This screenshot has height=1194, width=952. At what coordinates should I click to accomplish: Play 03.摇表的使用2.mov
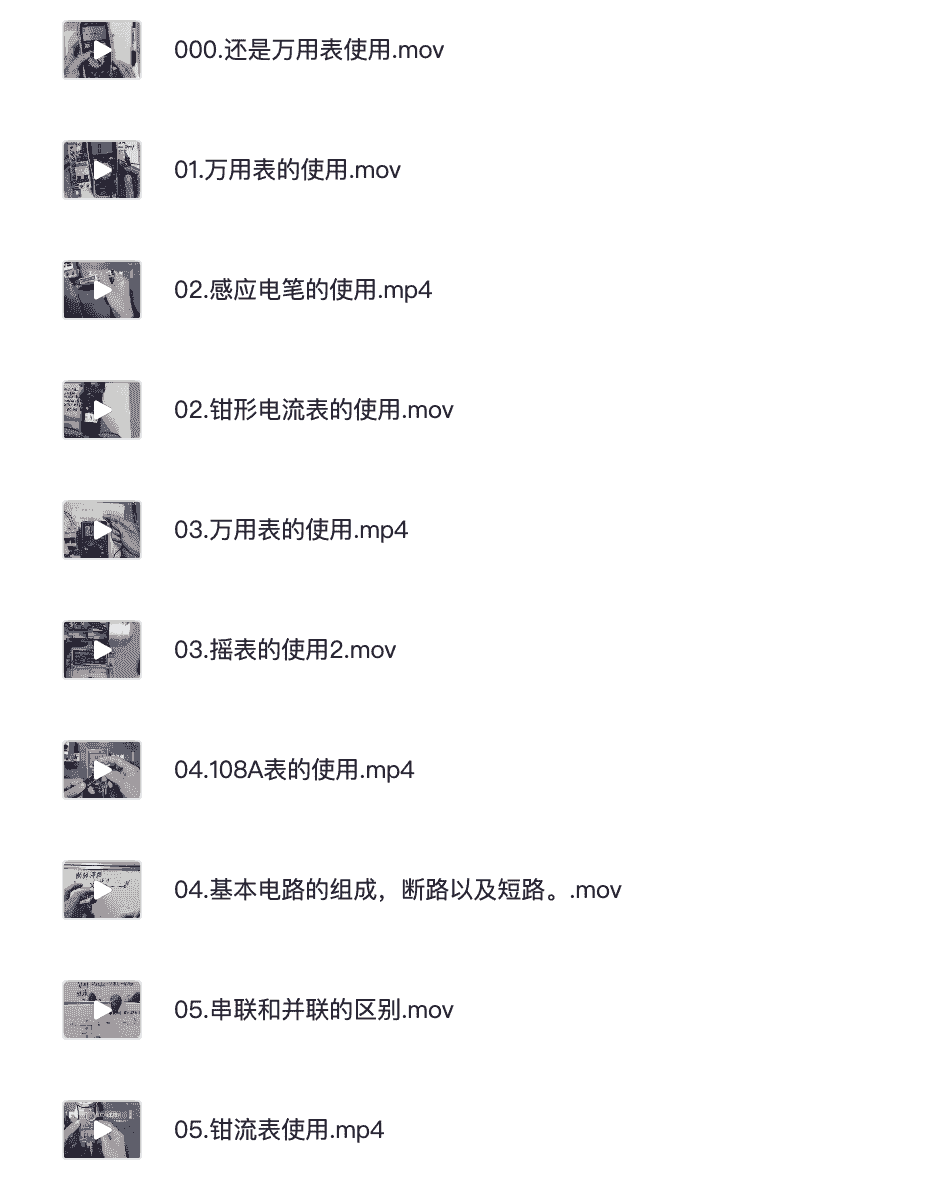pyautogui.click(x=102, y=650)
